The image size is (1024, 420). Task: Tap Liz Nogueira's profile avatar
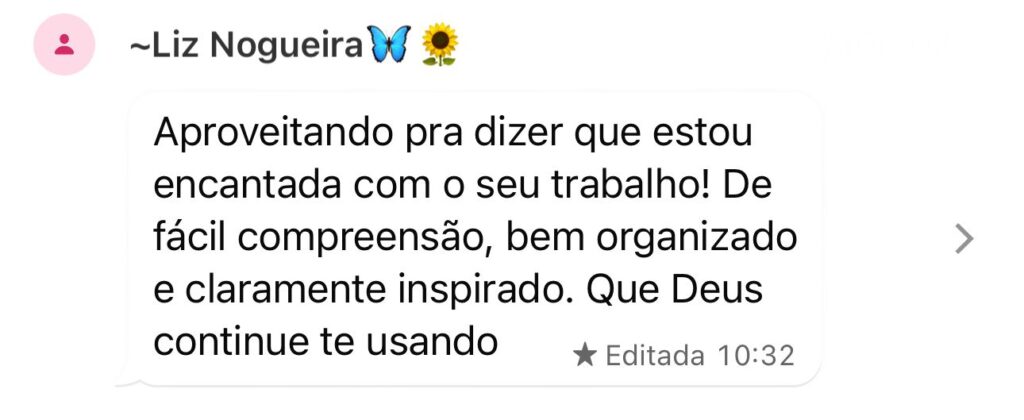[64, 46]
